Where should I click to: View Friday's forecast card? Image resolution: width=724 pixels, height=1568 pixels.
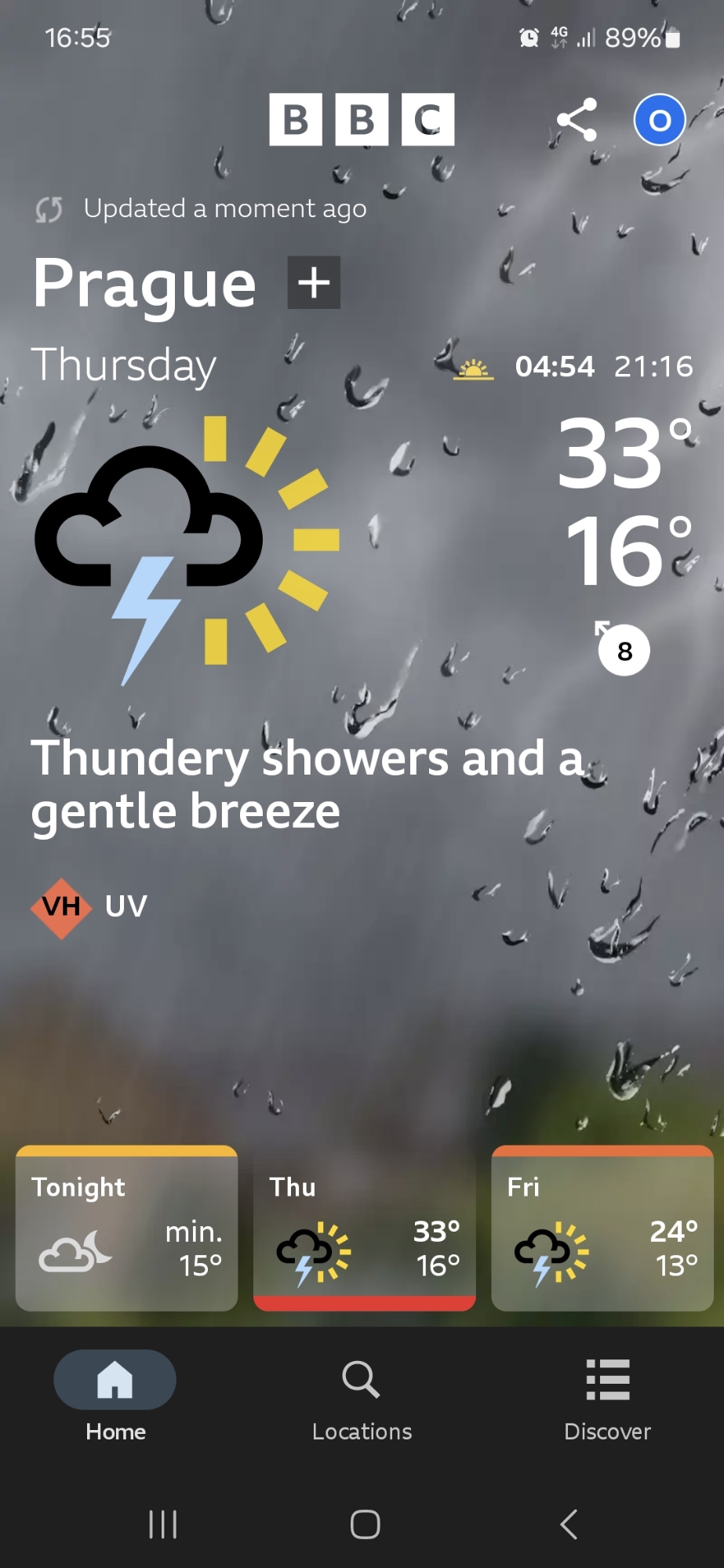tap(602, 1229)
